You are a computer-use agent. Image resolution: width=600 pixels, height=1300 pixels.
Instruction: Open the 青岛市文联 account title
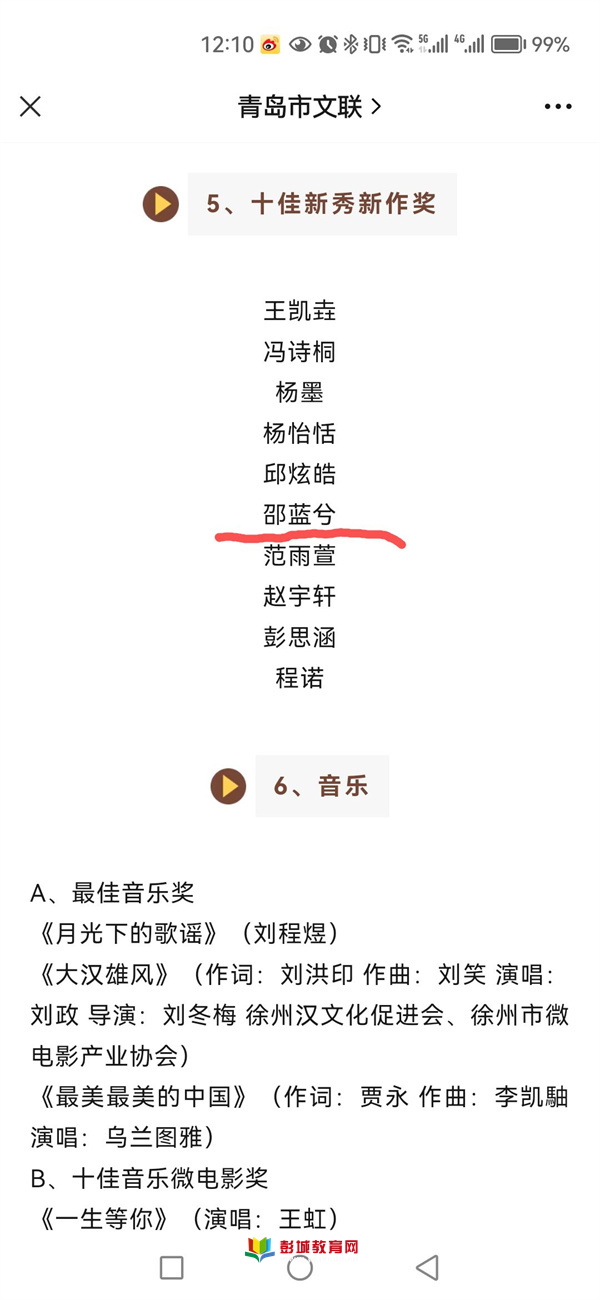pyautogui.click(x=309, y=106)
